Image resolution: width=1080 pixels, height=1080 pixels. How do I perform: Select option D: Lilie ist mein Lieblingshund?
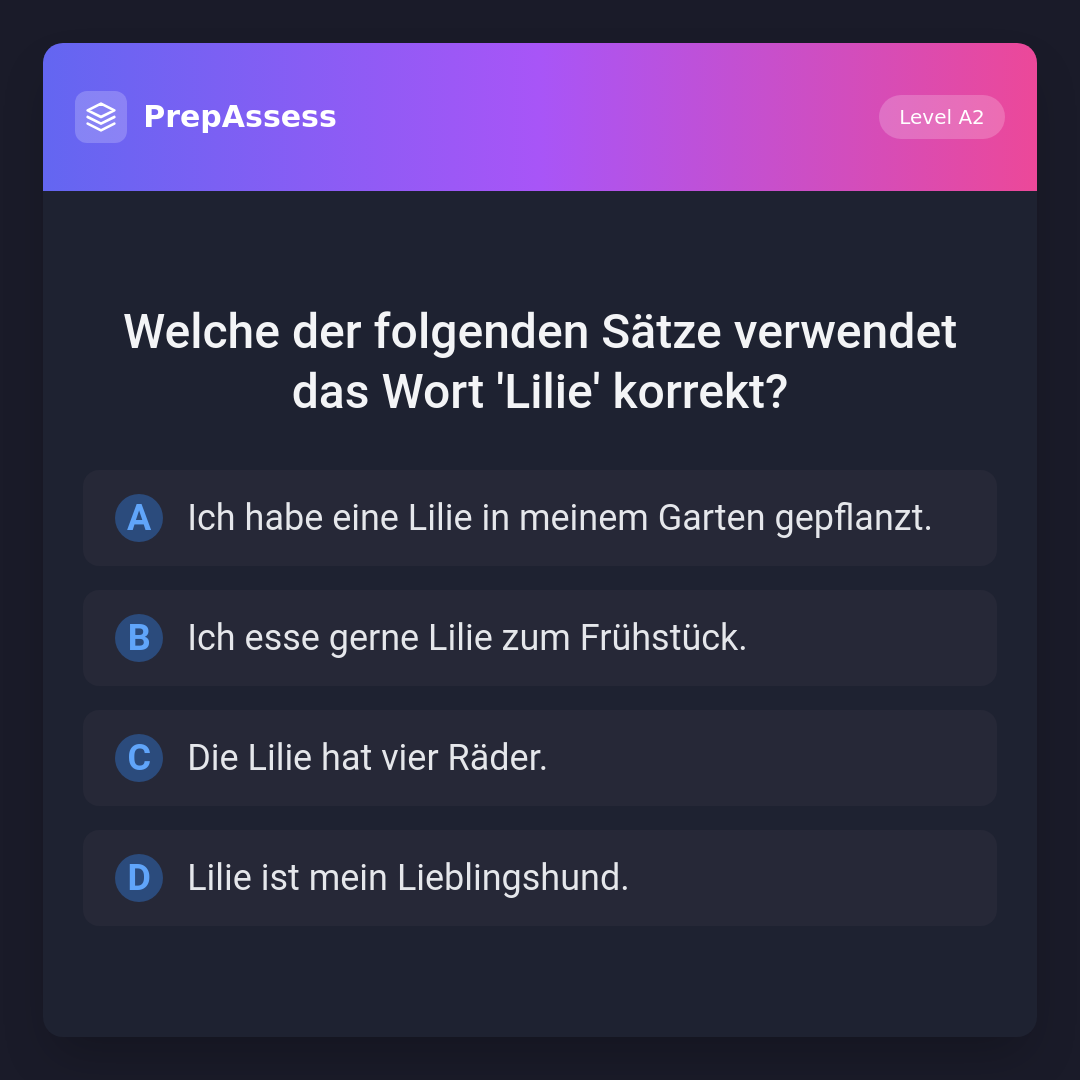coord(540,878)
